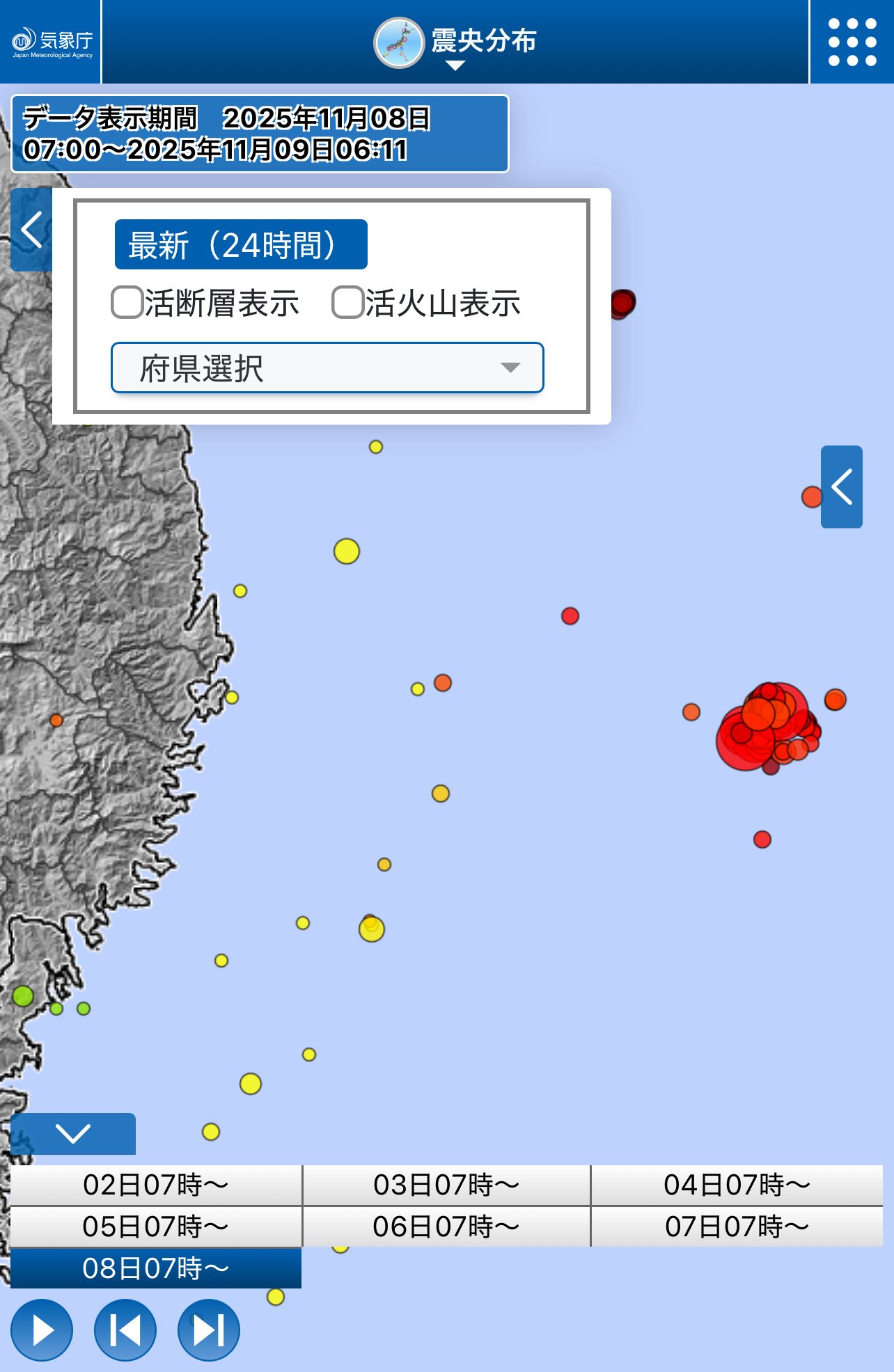This screenshot has height=1372, width=894.
Task: Start the playback animation
Action: 42,1330
